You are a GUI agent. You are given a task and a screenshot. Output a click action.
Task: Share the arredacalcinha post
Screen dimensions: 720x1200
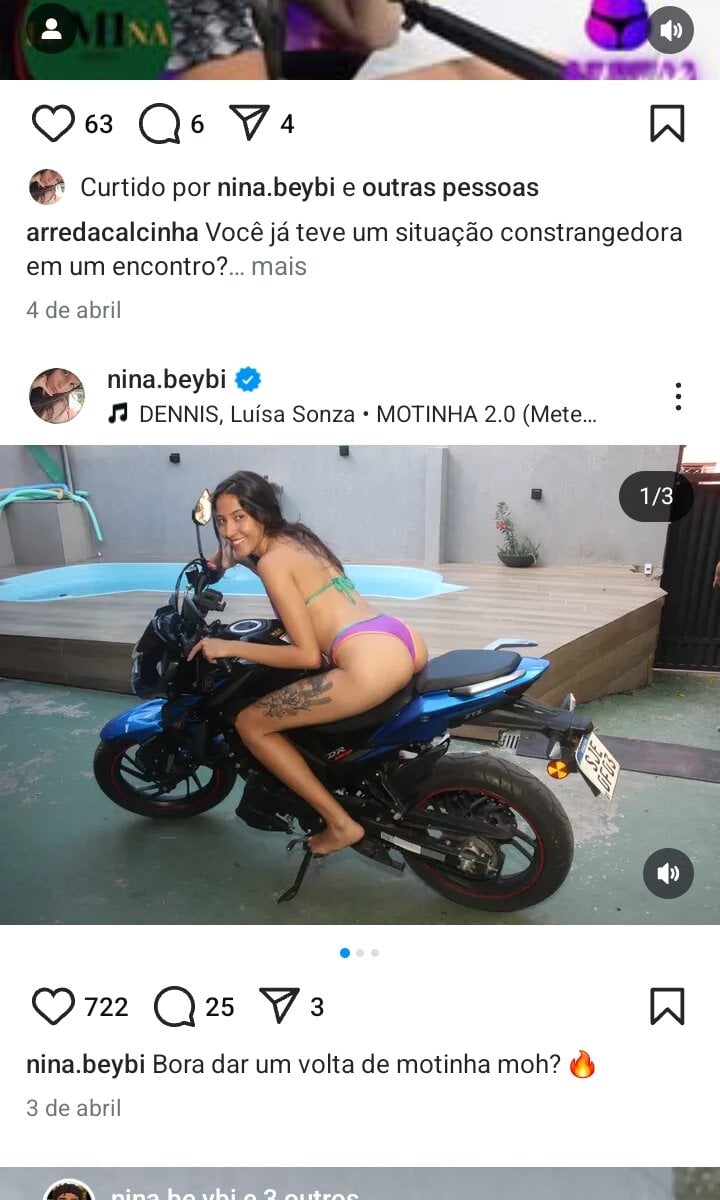click(x=249, y=123)
